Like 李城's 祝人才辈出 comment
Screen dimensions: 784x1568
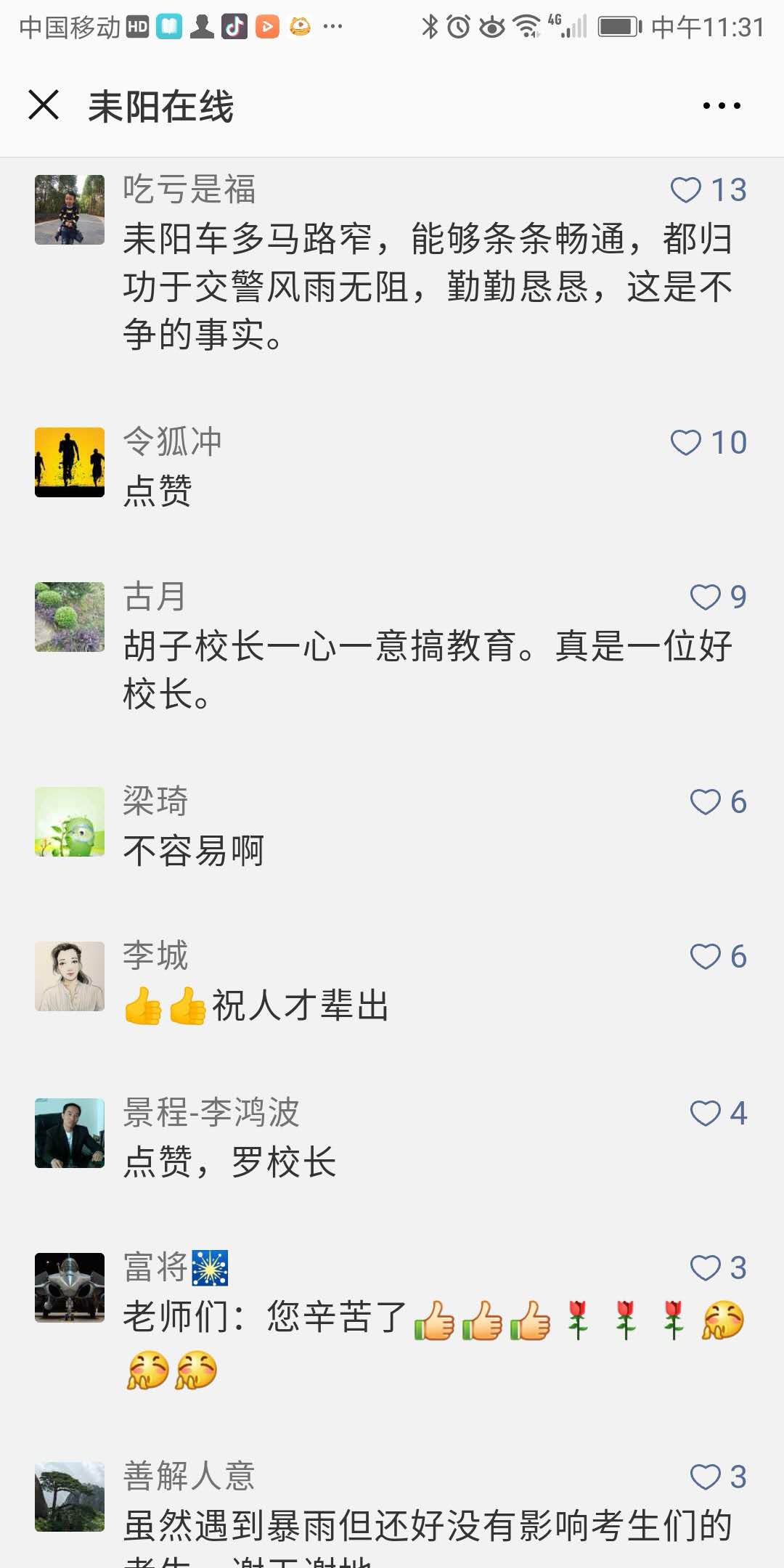[x=705, y=957]
